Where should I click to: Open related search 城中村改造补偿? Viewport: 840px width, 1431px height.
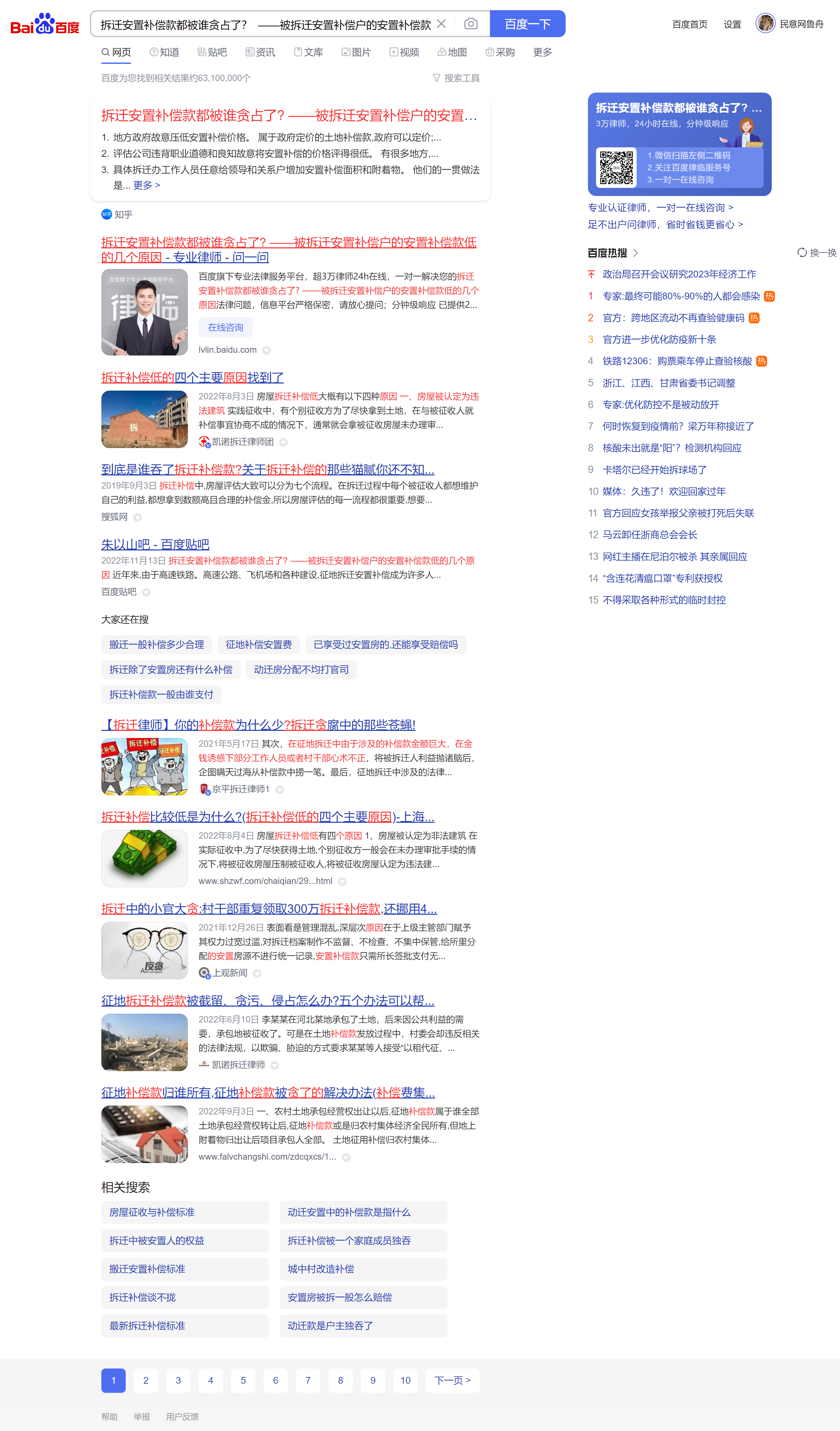[x=321, y=1268]
